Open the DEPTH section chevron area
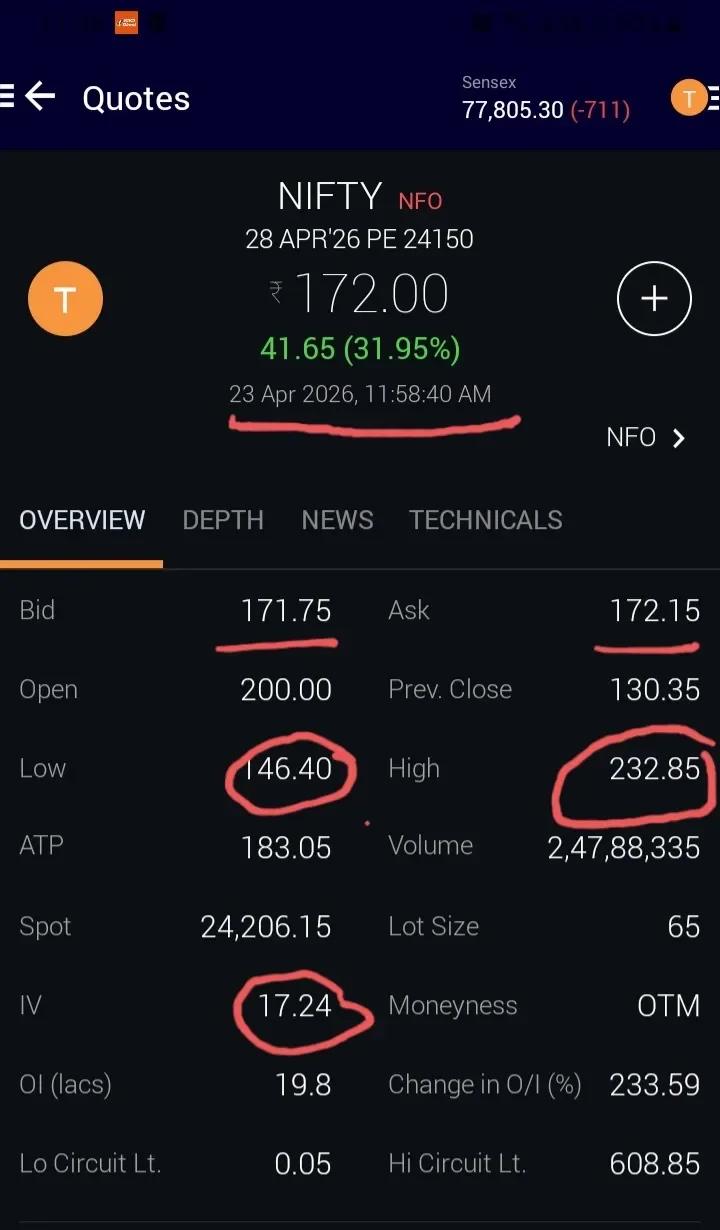This screenshot has height=1230, width=720. pos(223,520)
